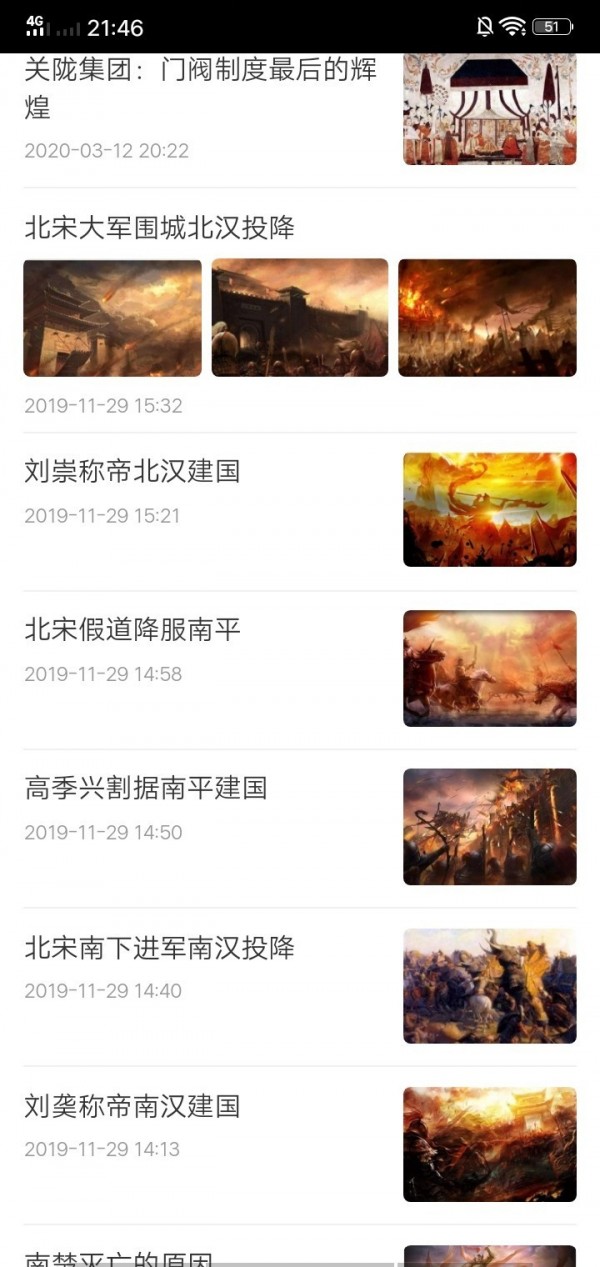Read the article 刘䶮称帝南汉建国
The height and width of the screenshot is (1267, 600).
pos(132,1106)
